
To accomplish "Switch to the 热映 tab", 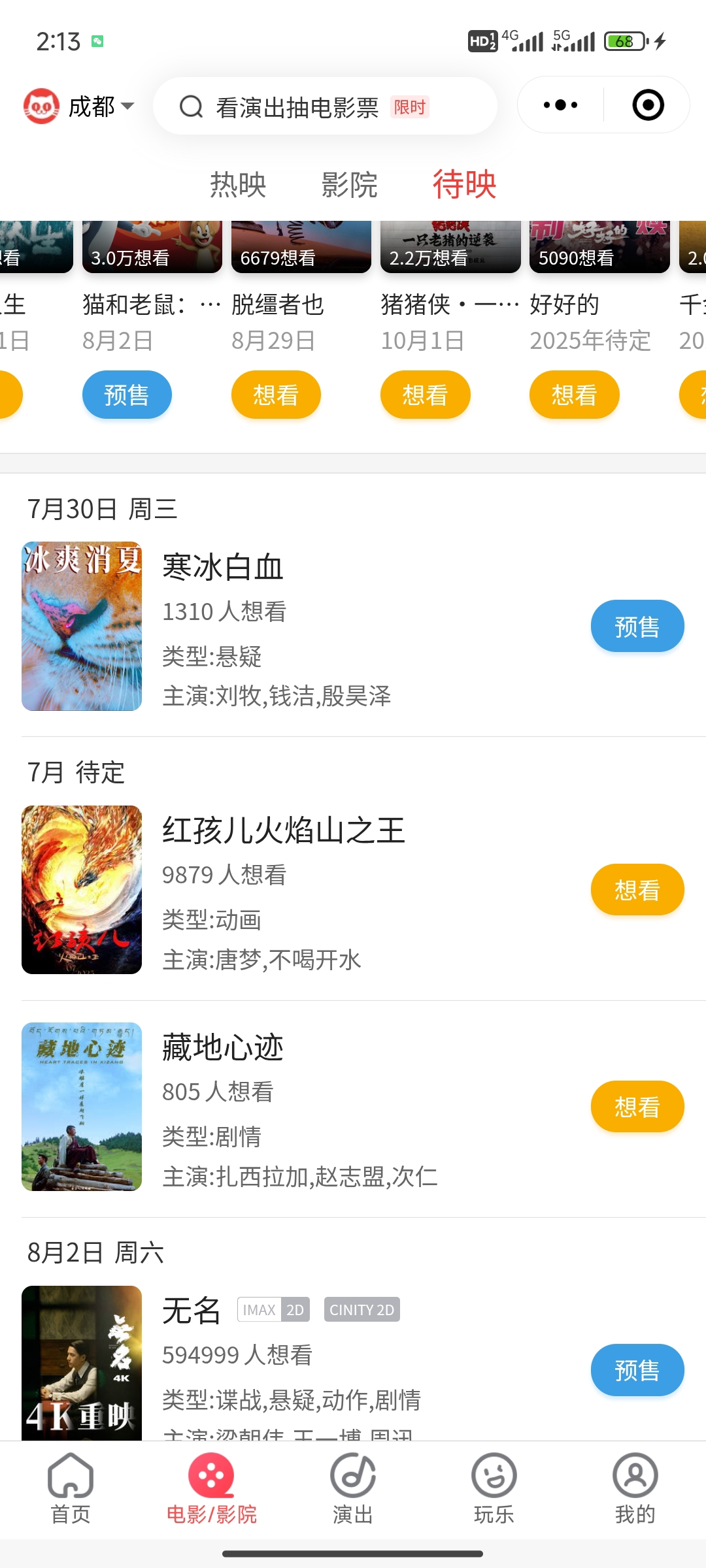I will [x=238, y=185].
